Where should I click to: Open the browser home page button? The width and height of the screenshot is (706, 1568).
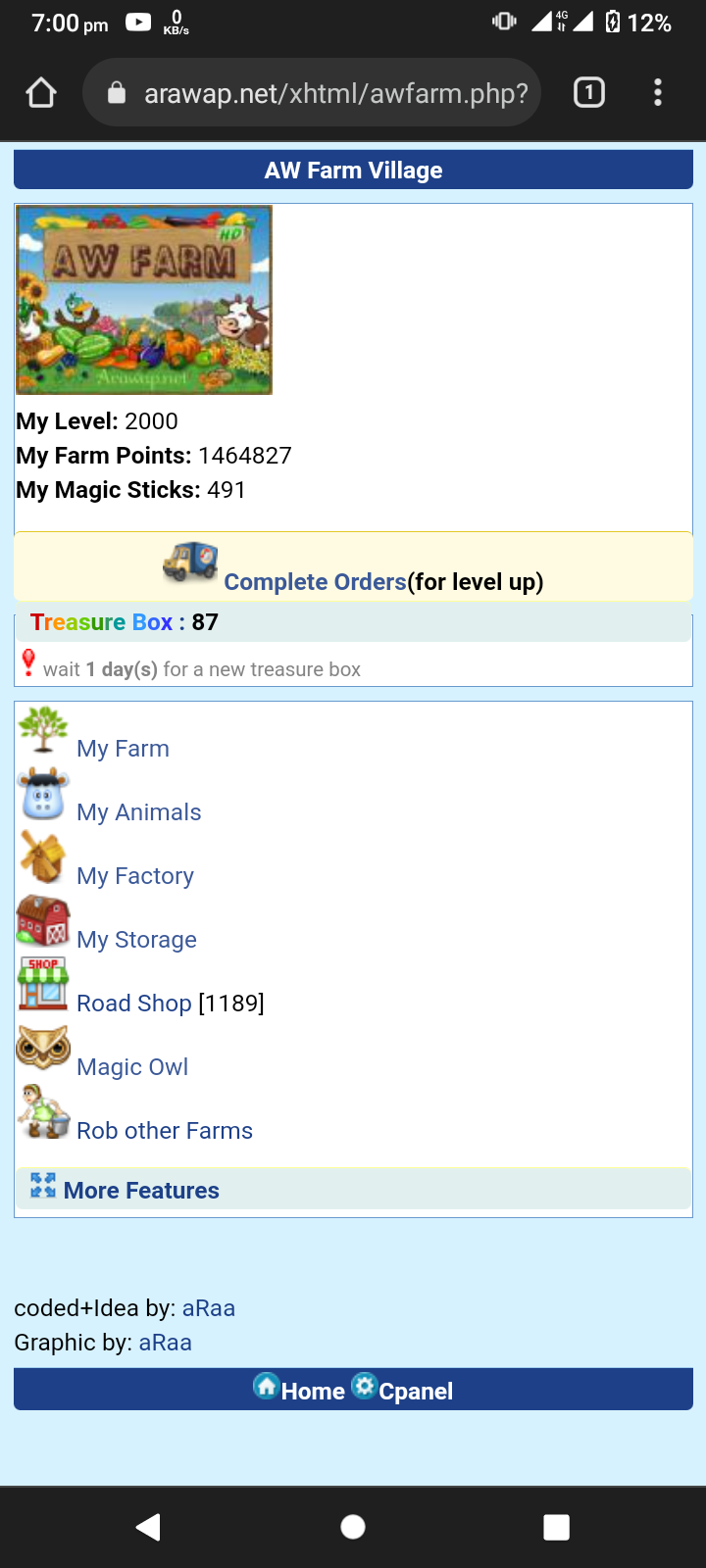tap(41, 93)
